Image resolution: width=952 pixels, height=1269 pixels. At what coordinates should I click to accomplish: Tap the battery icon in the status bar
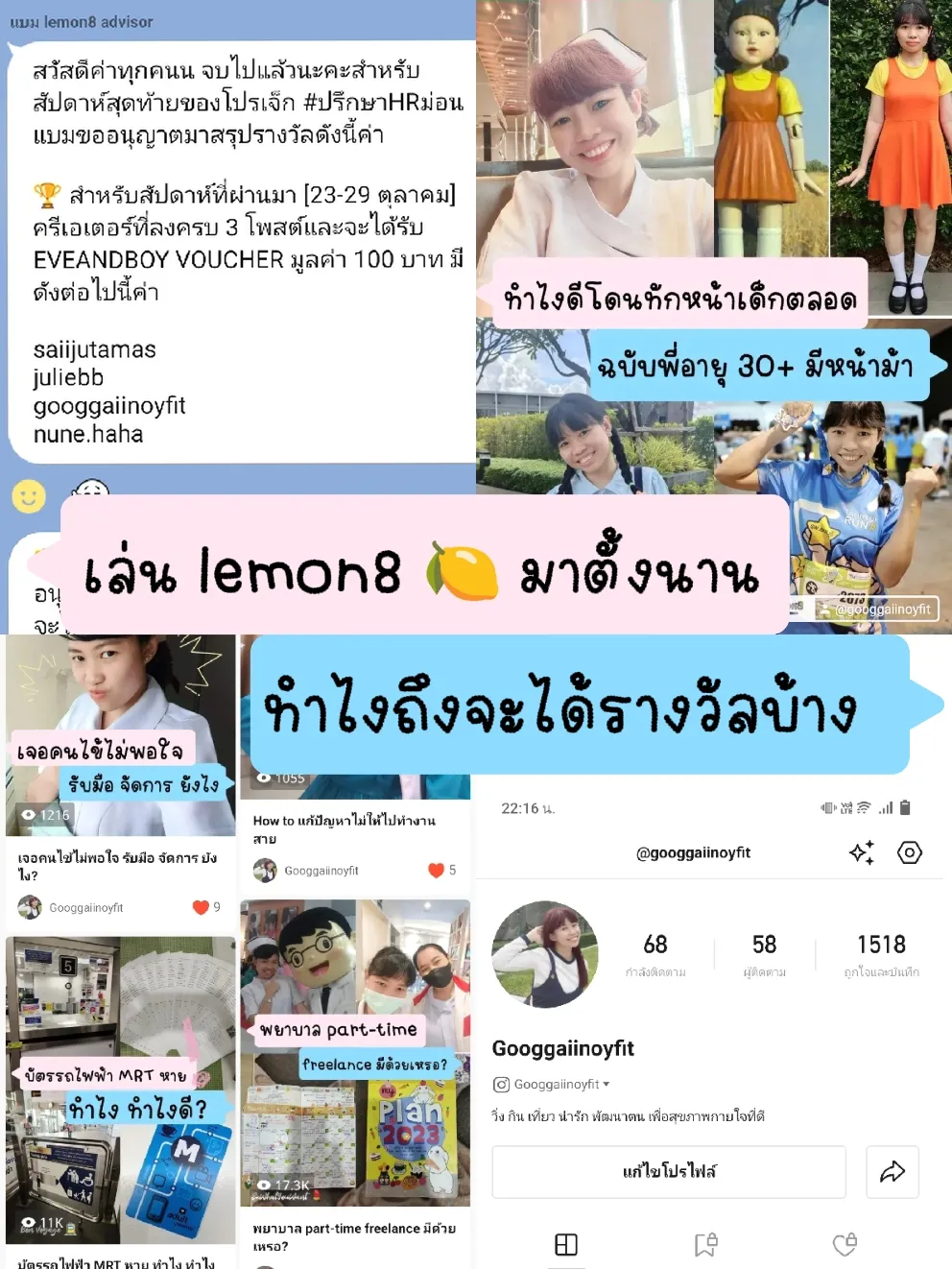click(905, 808)
